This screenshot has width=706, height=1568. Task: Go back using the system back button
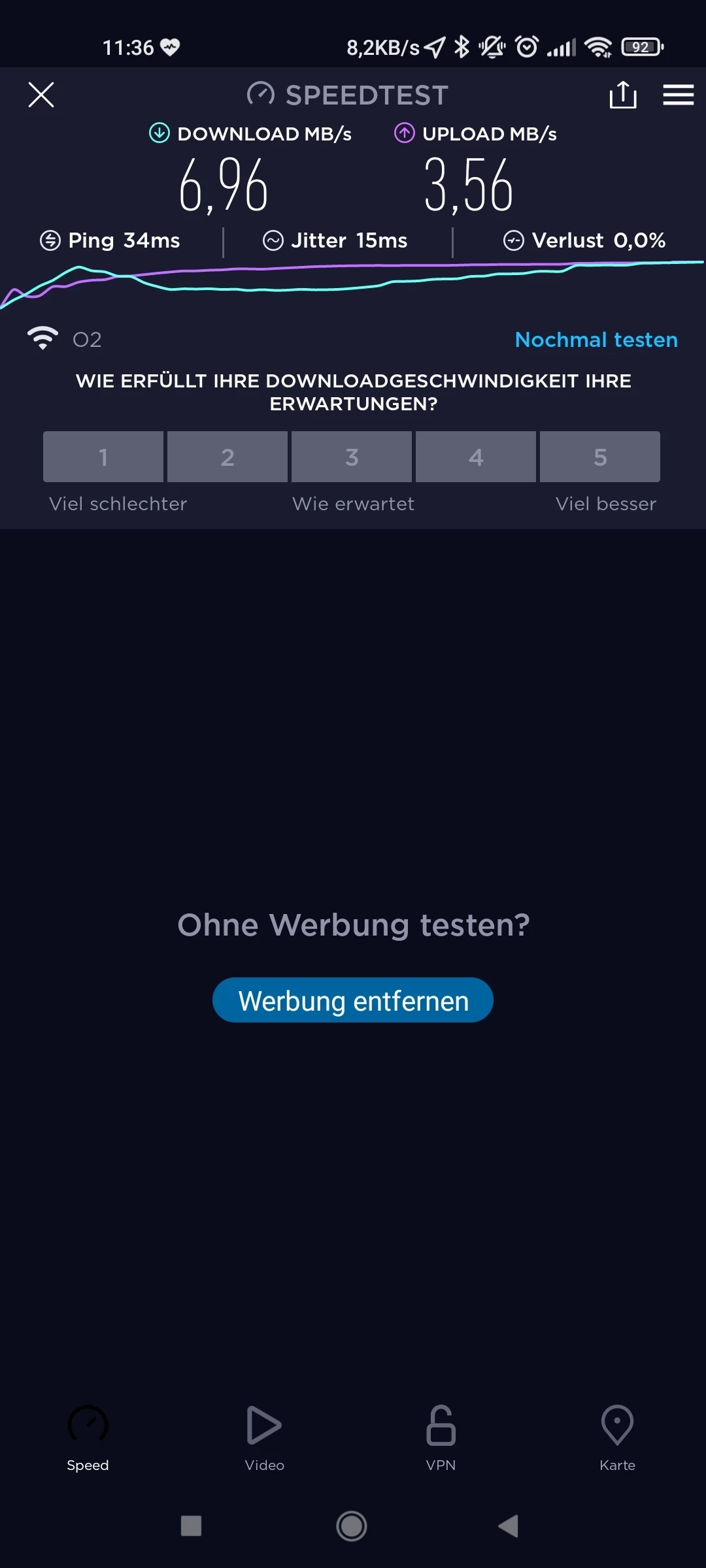click(509, 1526)
